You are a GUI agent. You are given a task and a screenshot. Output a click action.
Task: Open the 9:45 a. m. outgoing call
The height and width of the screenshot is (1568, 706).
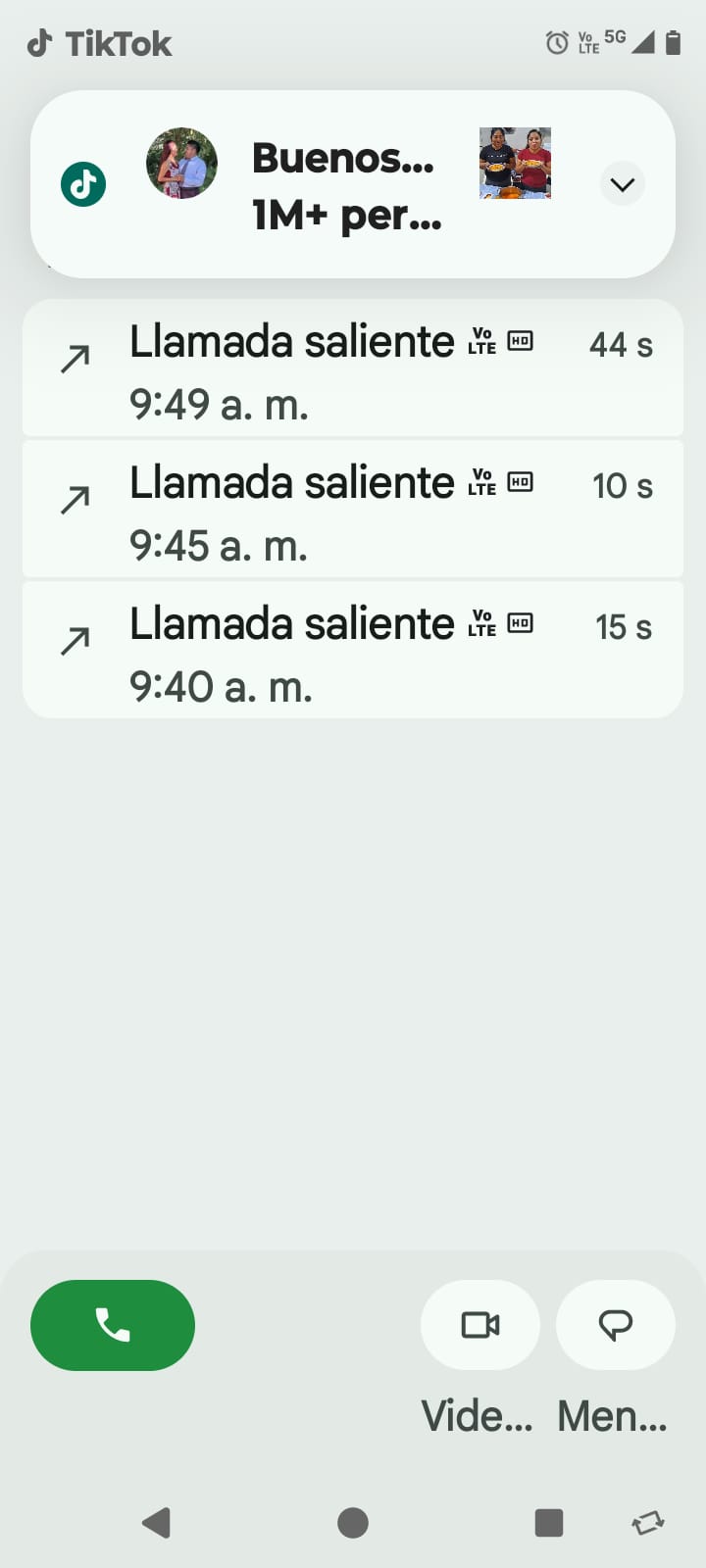point(352,511)
